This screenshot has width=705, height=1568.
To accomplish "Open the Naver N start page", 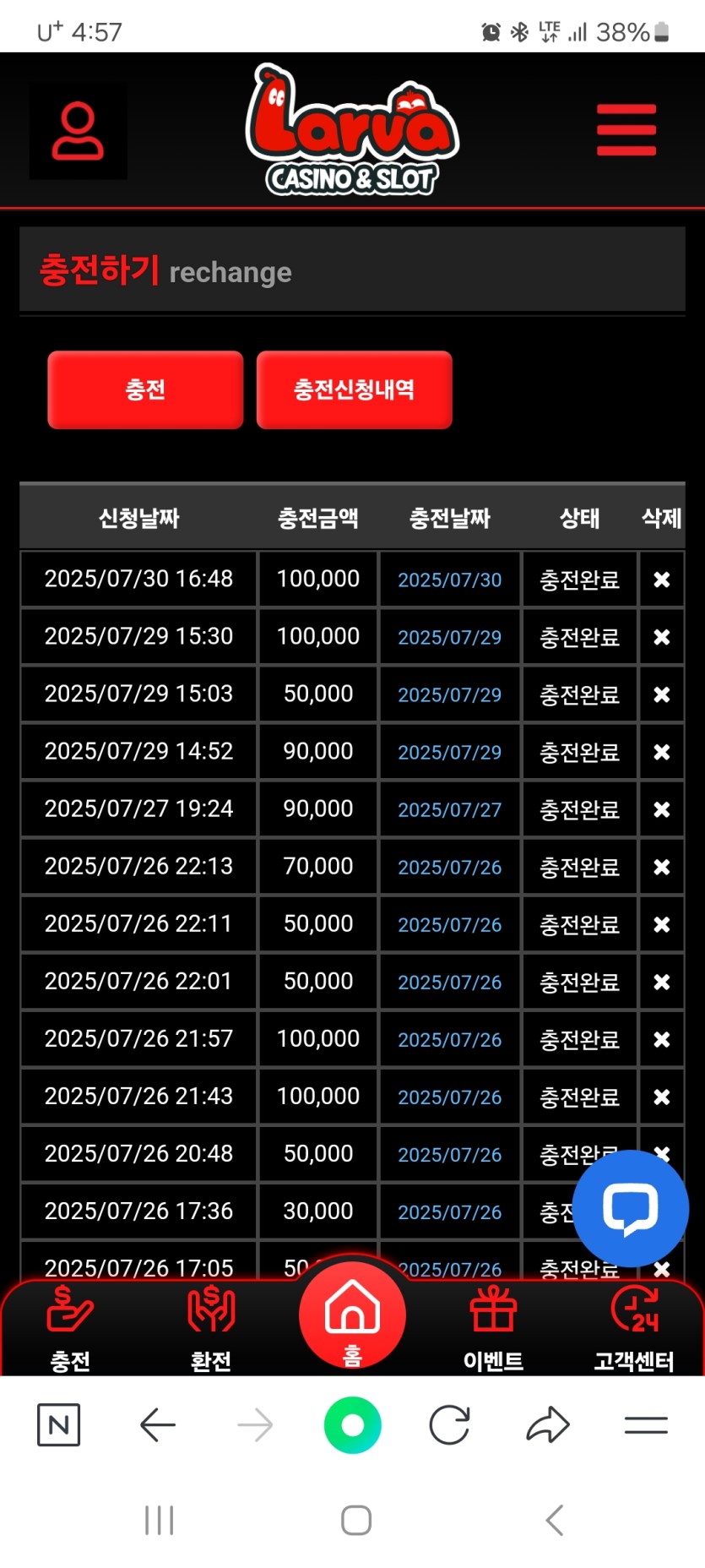I will click(x=59, y=1426).
